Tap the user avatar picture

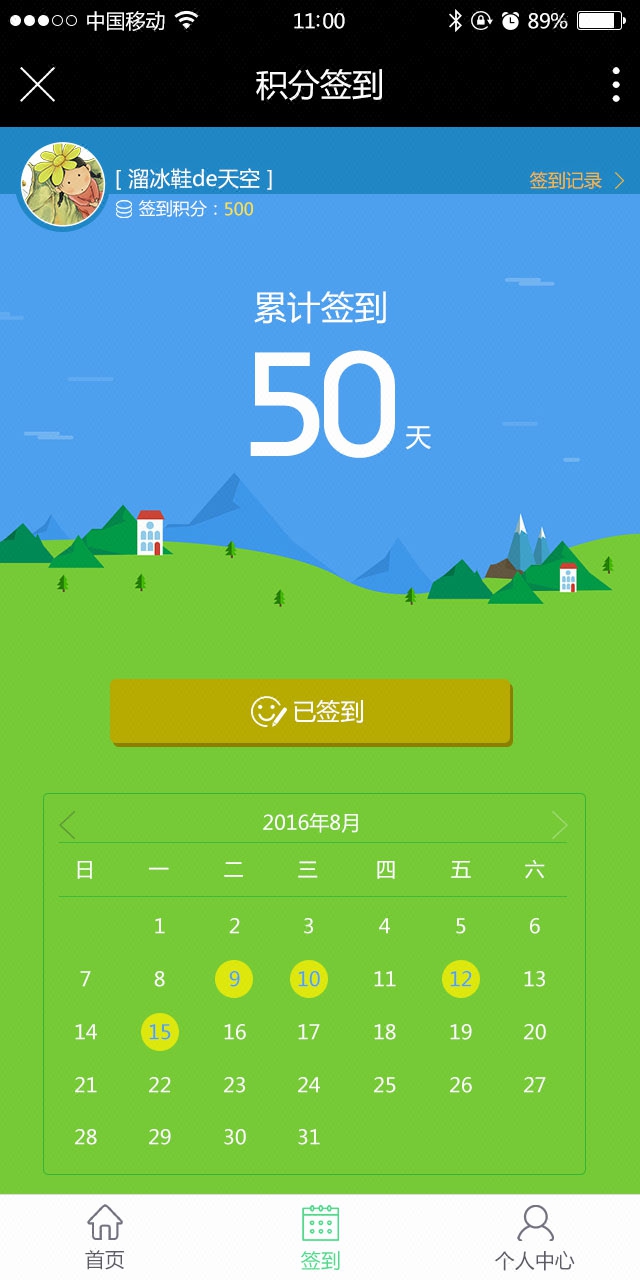(x=63, y=185)
